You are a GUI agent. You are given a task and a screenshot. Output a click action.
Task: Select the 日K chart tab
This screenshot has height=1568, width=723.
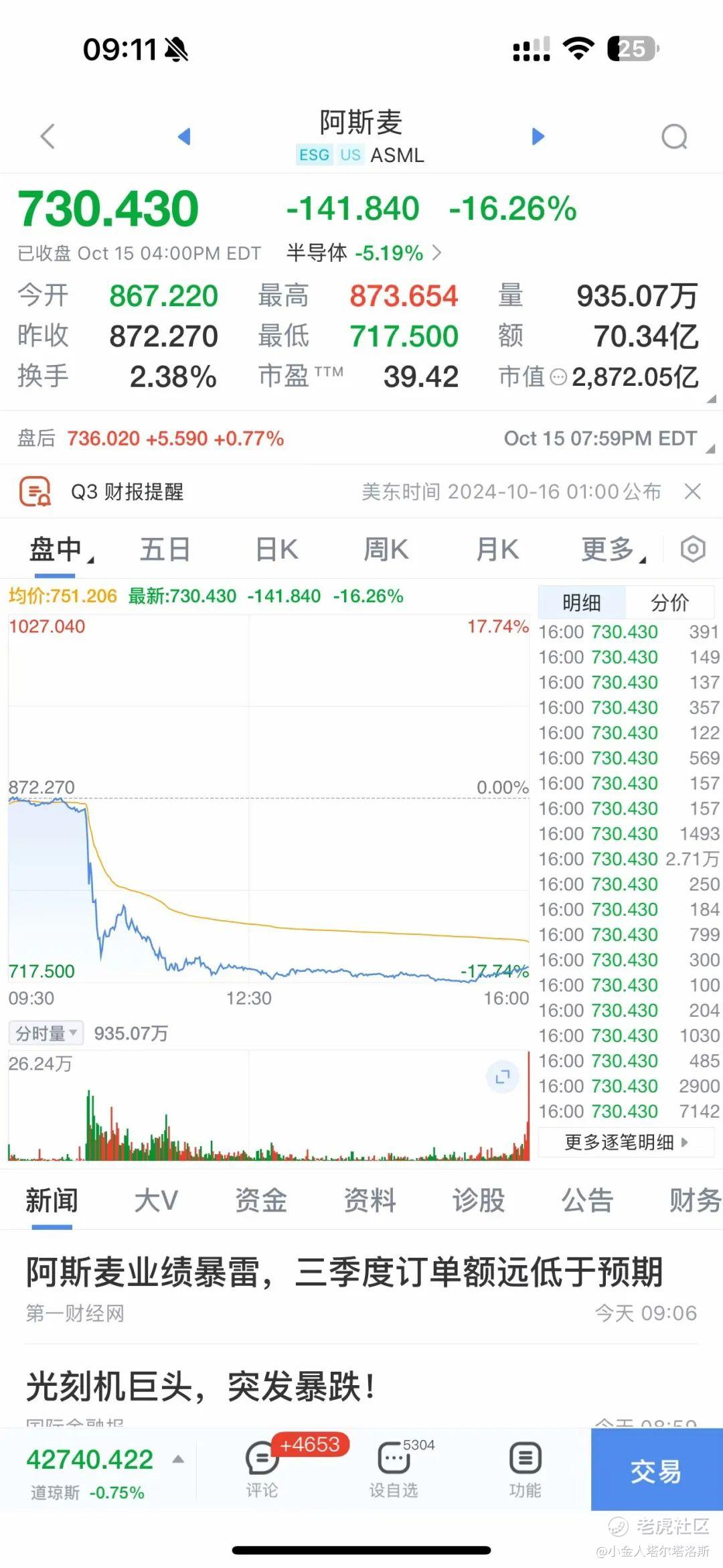point(276,550)
